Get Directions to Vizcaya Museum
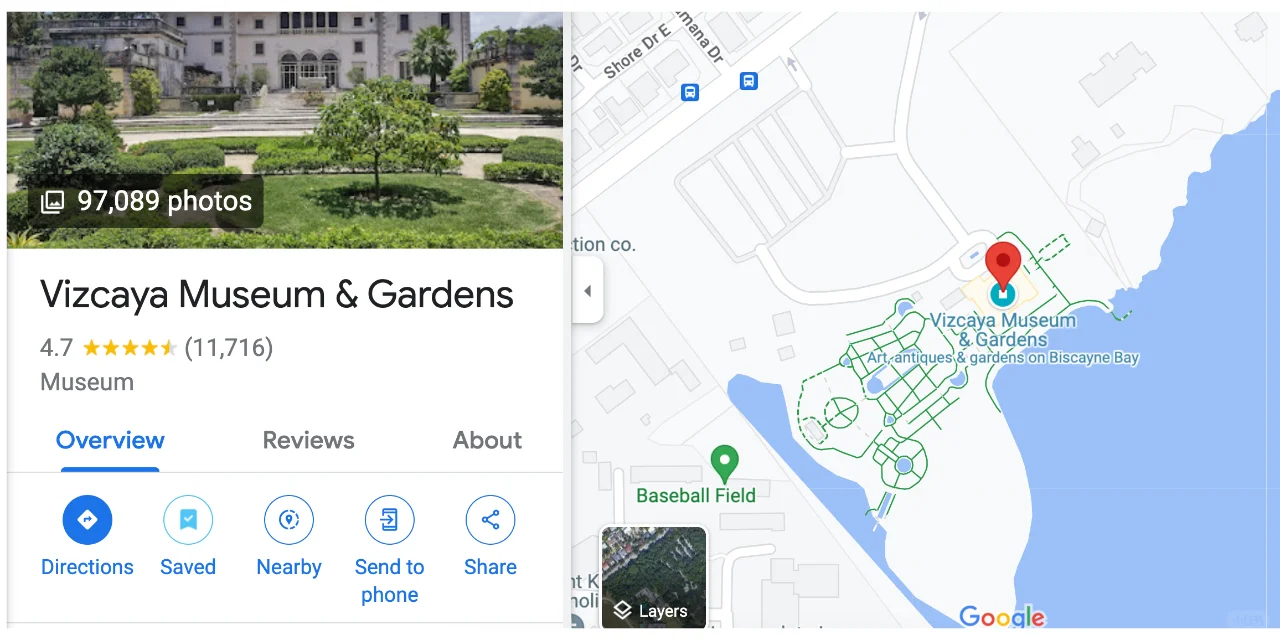The width and height of the screenshot is (1280, 640). pyautogui.click(x=87, y=520)
